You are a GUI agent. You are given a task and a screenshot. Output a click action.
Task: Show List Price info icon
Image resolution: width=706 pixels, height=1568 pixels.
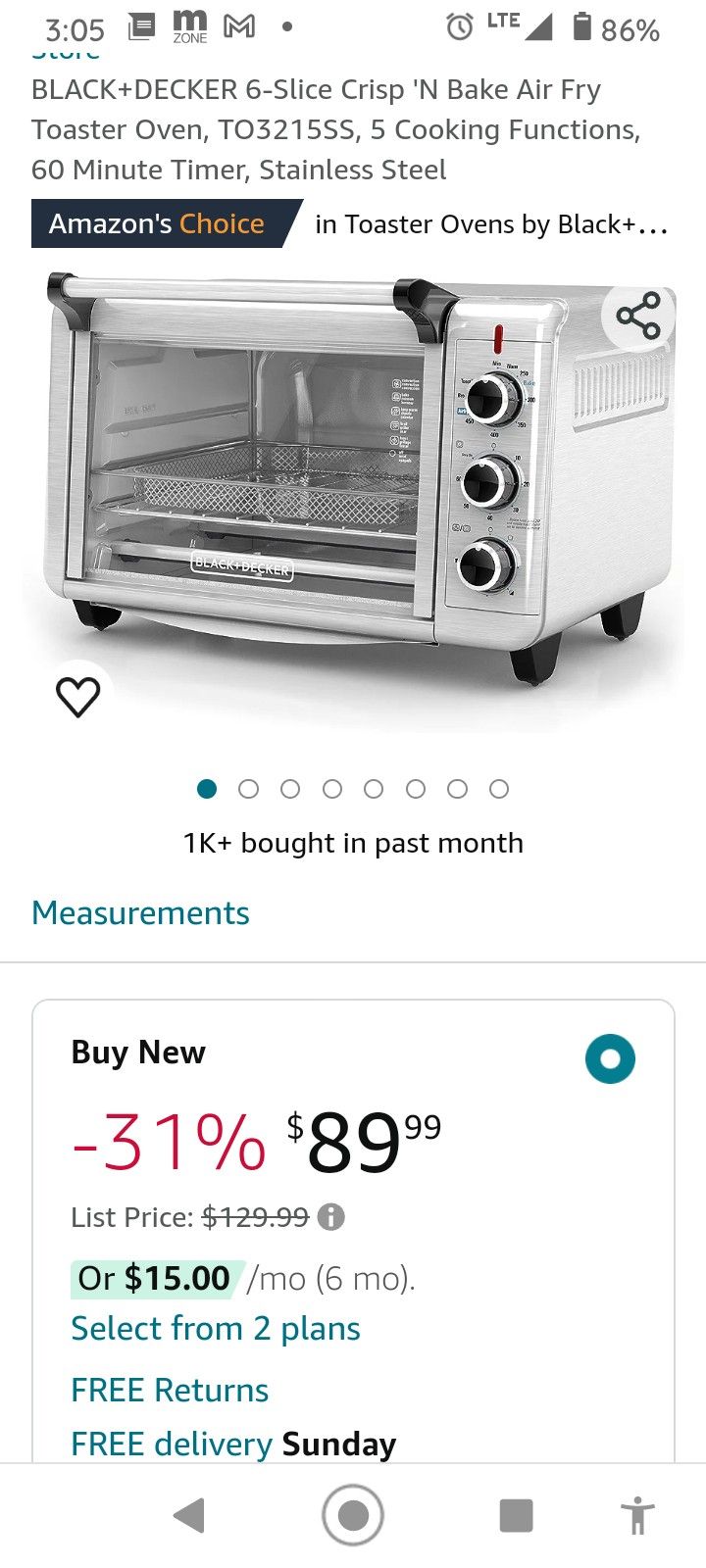[x=331, y=1217]
